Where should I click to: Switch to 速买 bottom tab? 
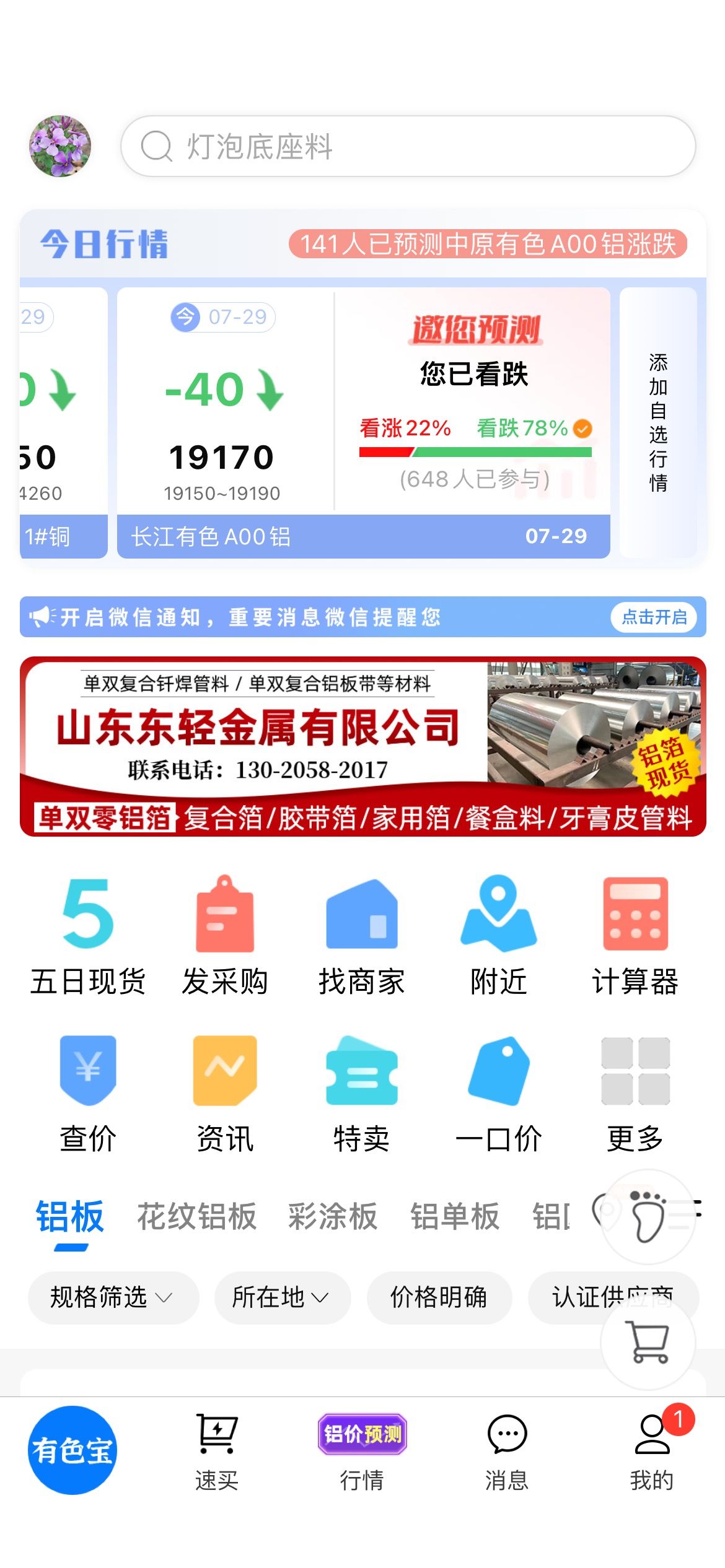coord(217,1452)
